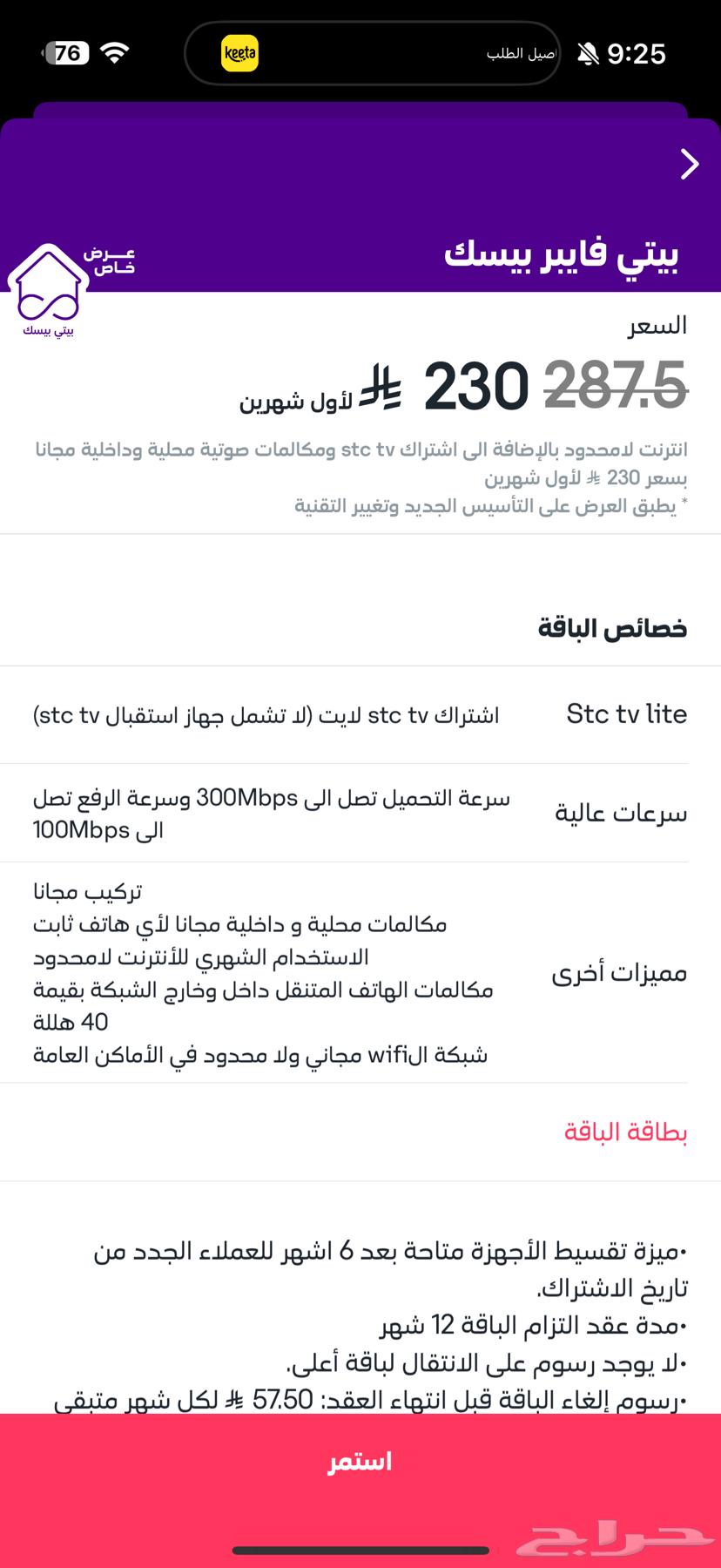Expand the Stc tv lite row

(x=623, y=713)
